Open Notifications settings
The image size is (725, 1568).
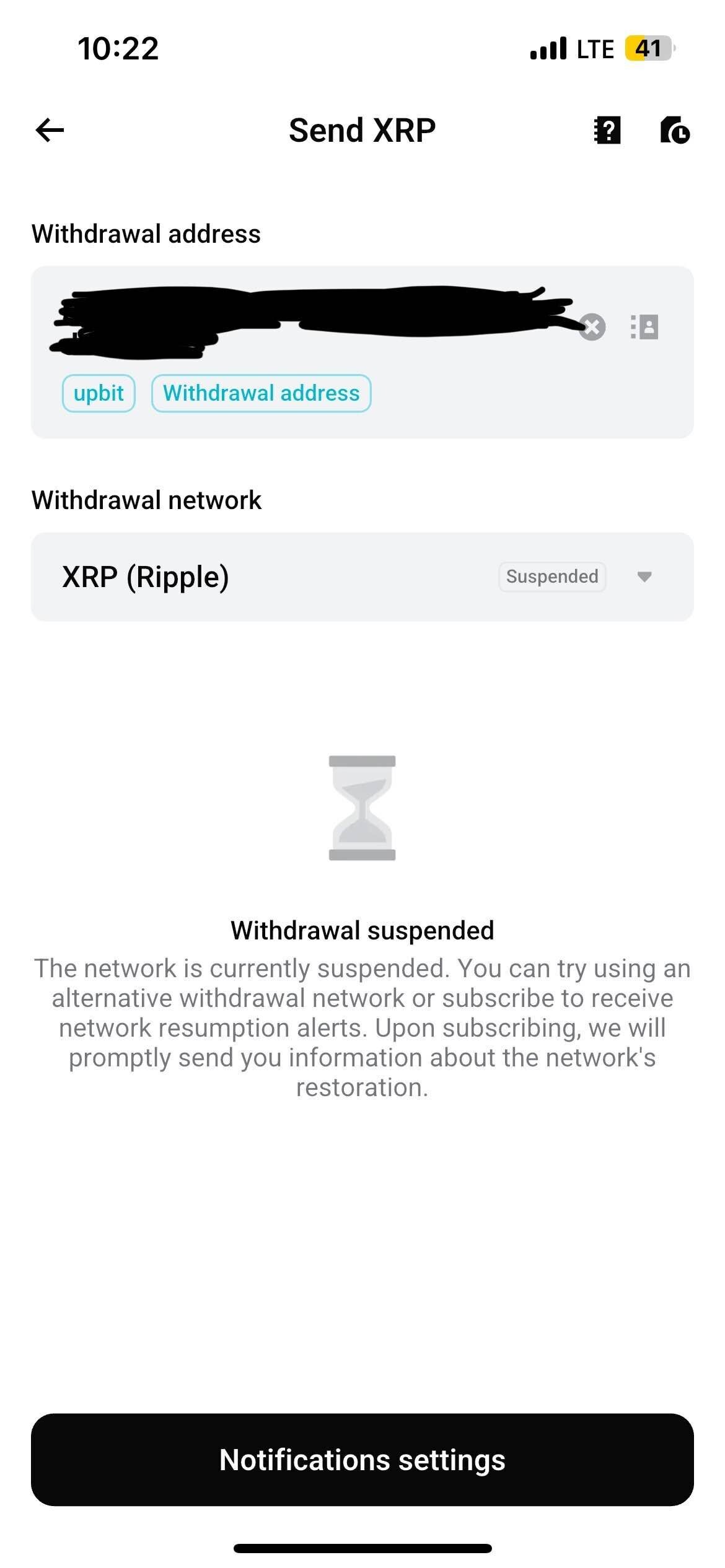tap(362, 1460)
